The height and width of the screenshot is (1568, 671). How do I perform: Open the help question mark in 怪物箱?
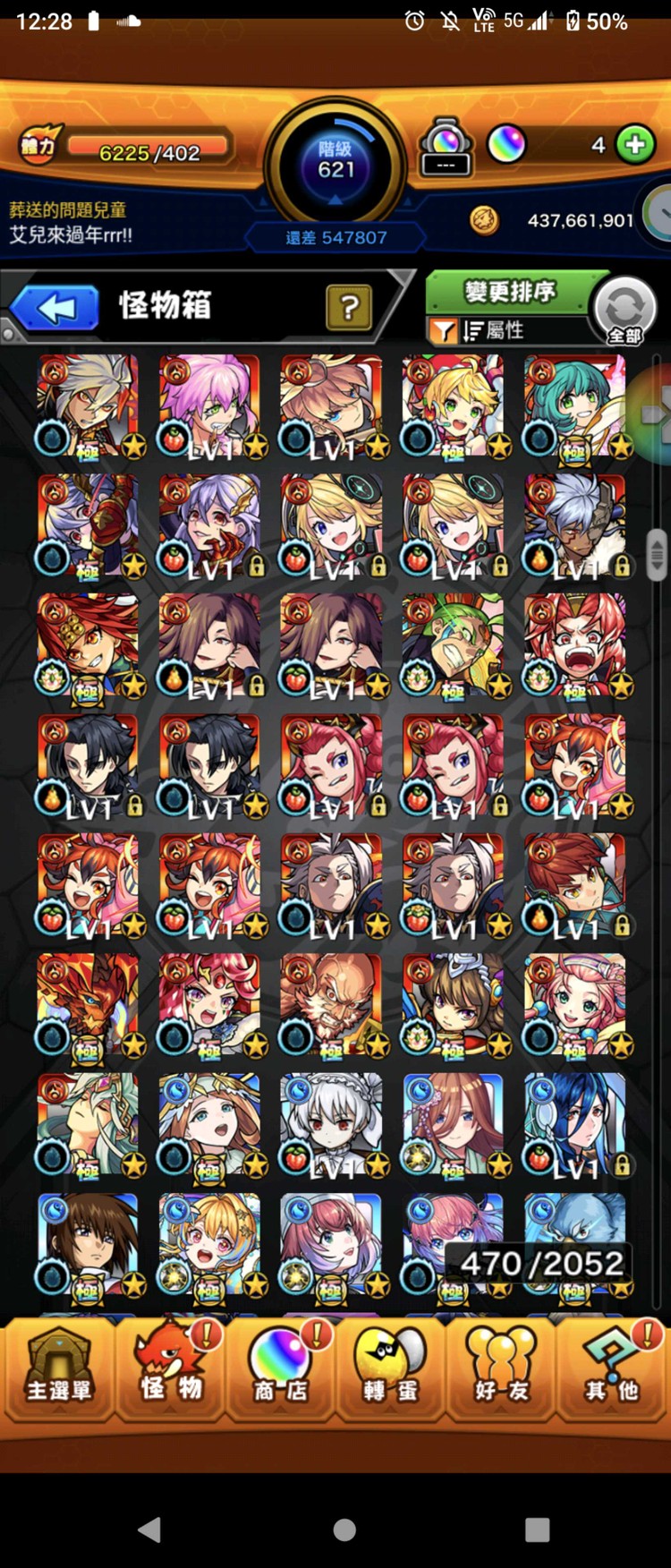coord(349,308)
